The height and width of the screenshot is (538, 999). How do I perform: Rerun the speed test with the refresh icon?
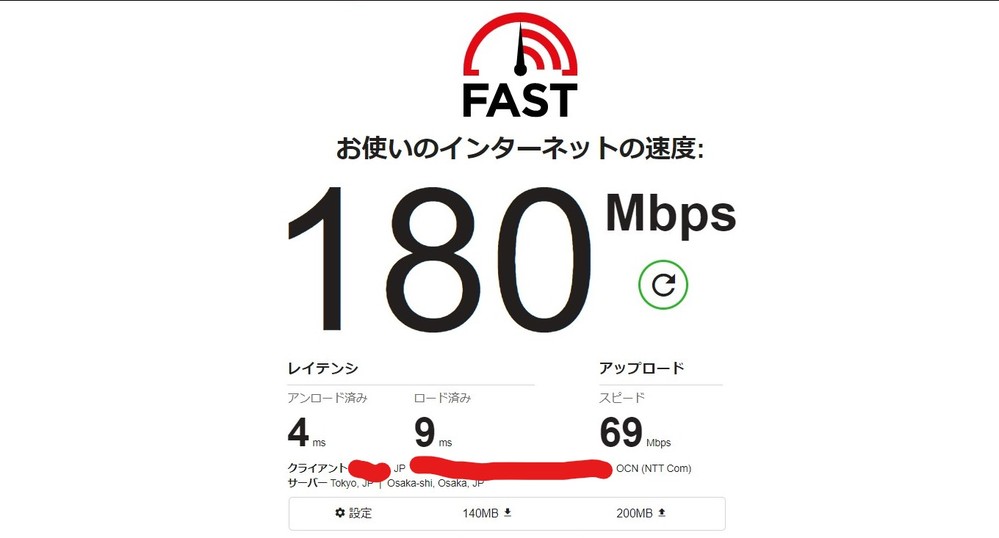(663, 286)
